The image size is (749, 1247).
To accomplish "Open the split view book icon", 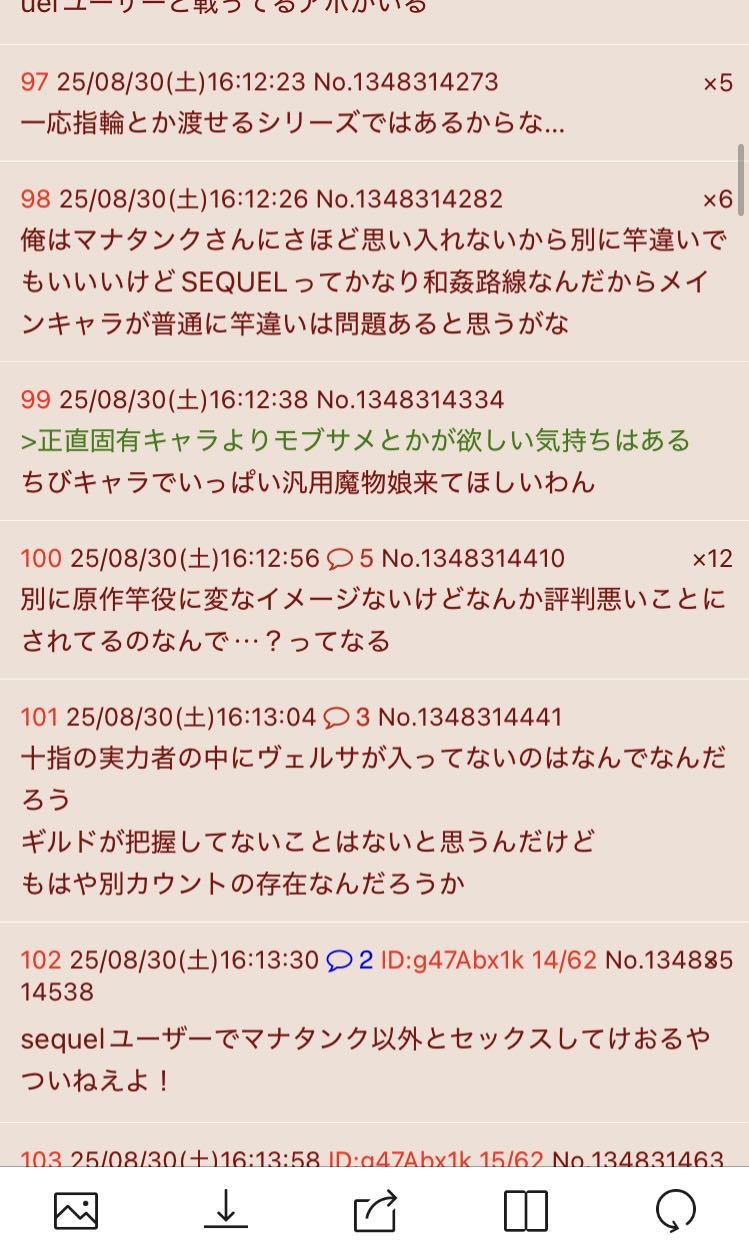I will tap(525, 1211).
